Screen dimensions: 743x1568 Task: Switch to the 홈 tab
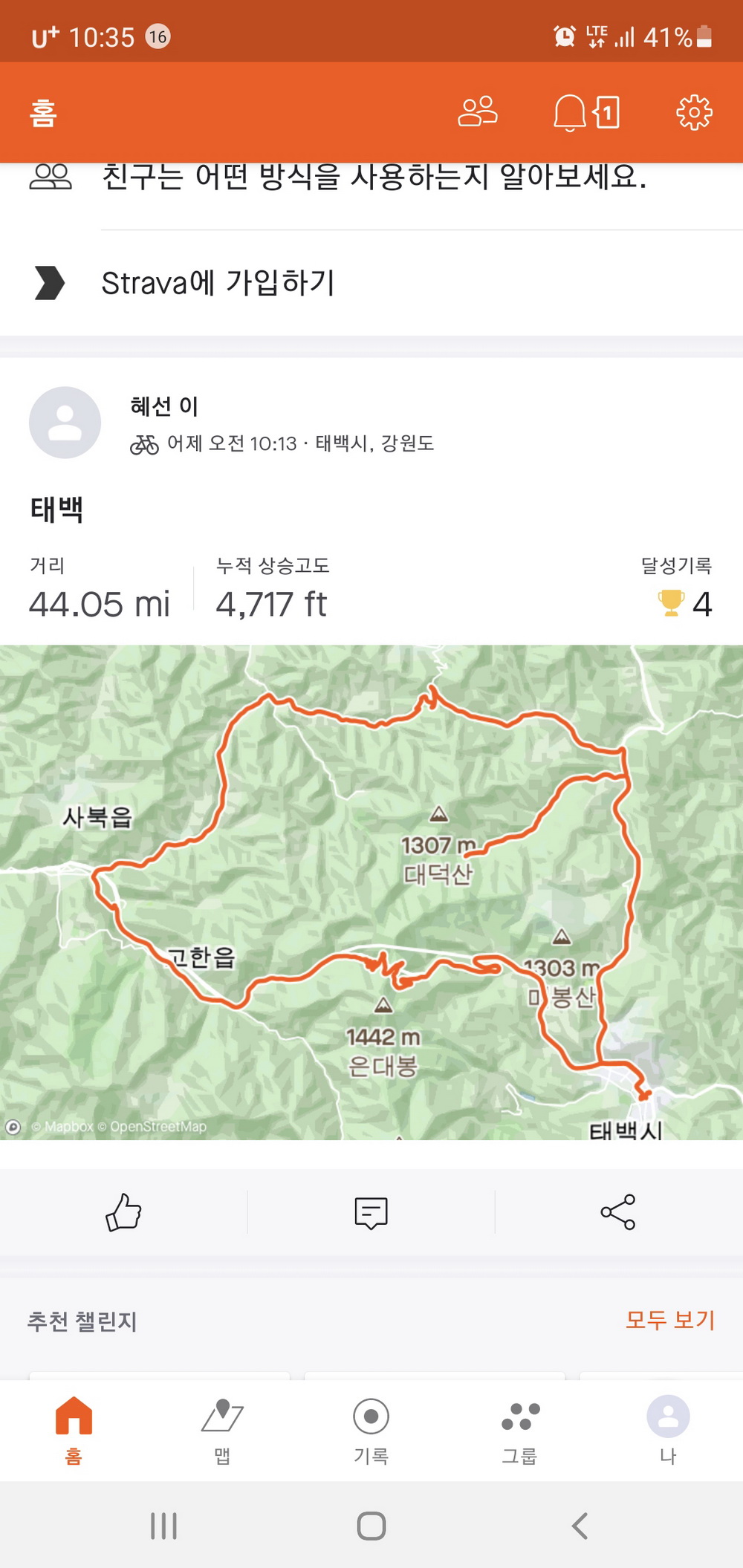point(74,1429)
